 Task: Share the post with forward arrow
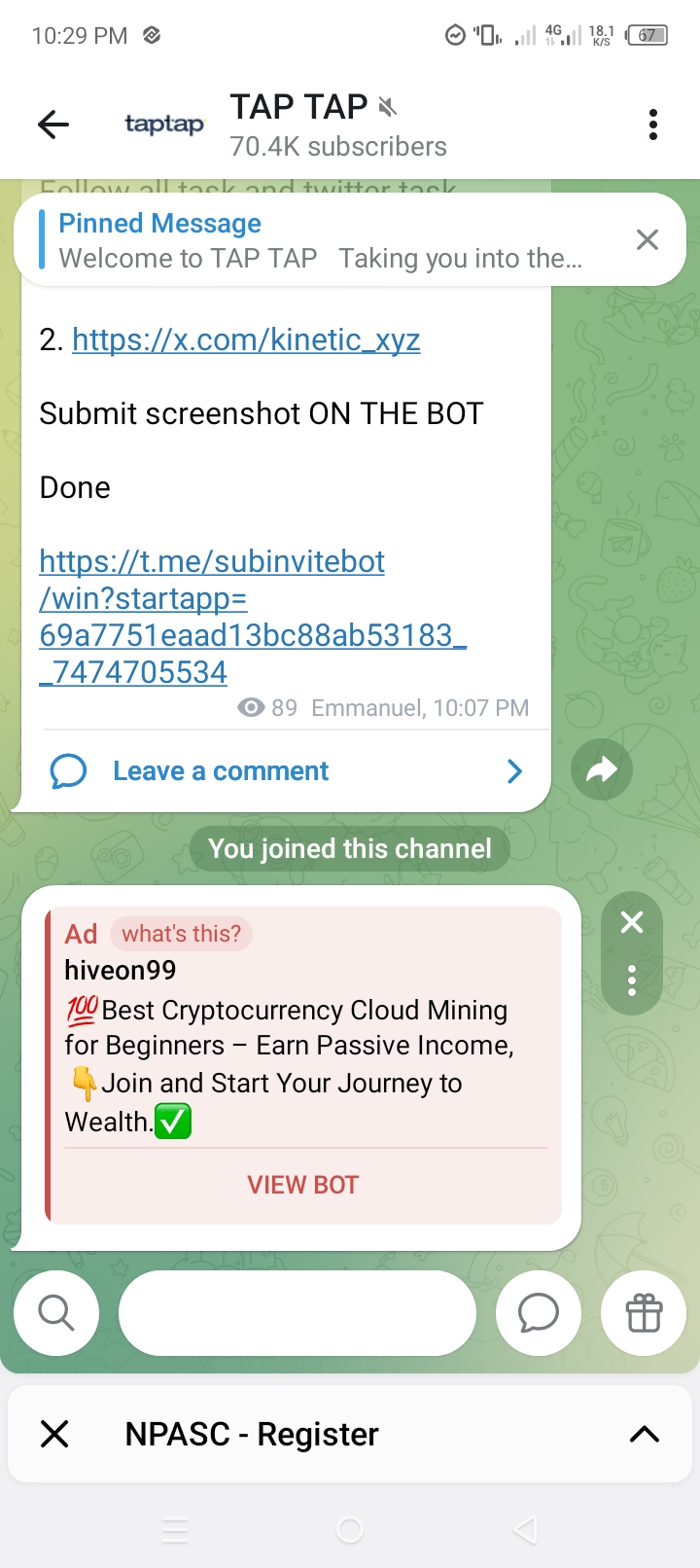(602, 770)
